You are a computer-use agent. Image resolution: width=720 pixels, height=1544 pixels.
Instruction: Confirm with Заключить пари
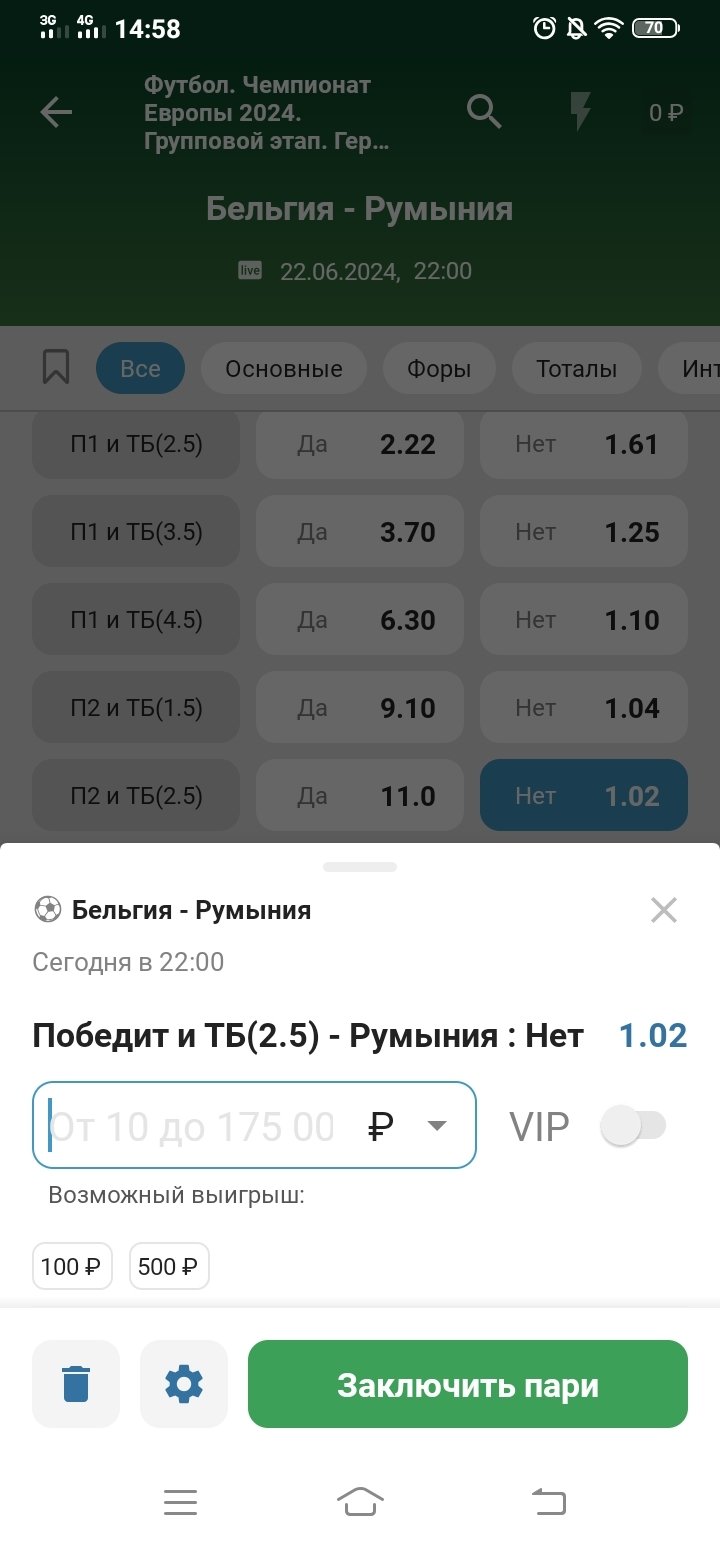click(x=468, y=1384)
